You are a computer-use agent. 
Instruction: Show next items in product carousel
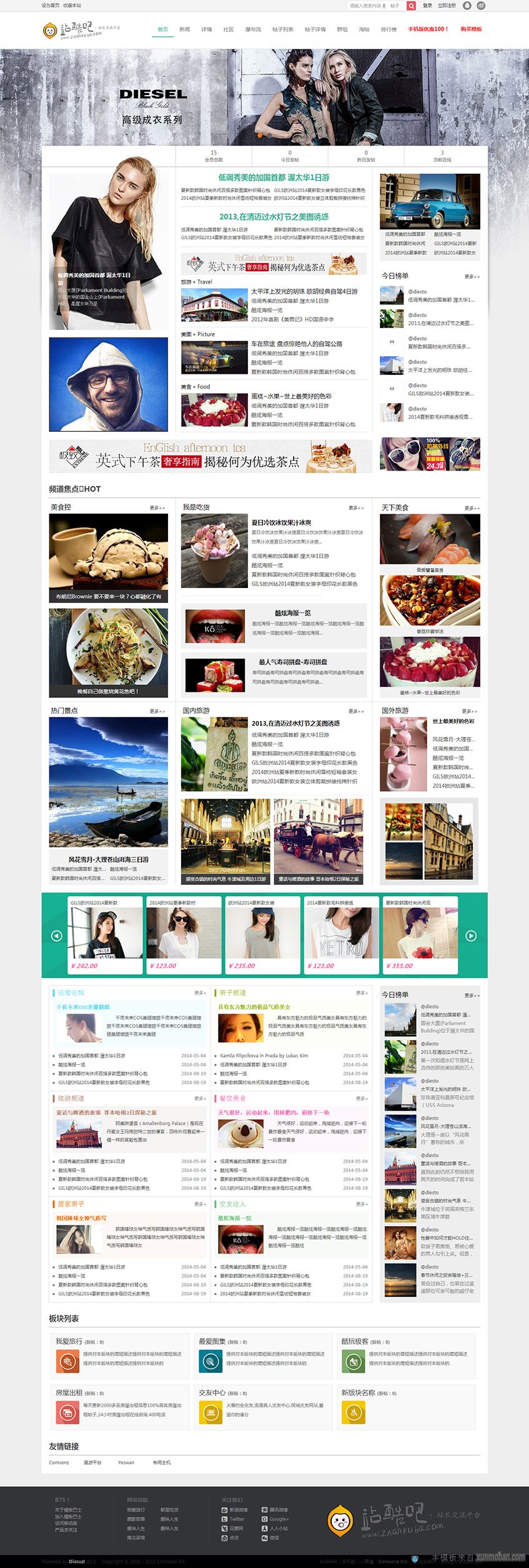coord(471,936)
